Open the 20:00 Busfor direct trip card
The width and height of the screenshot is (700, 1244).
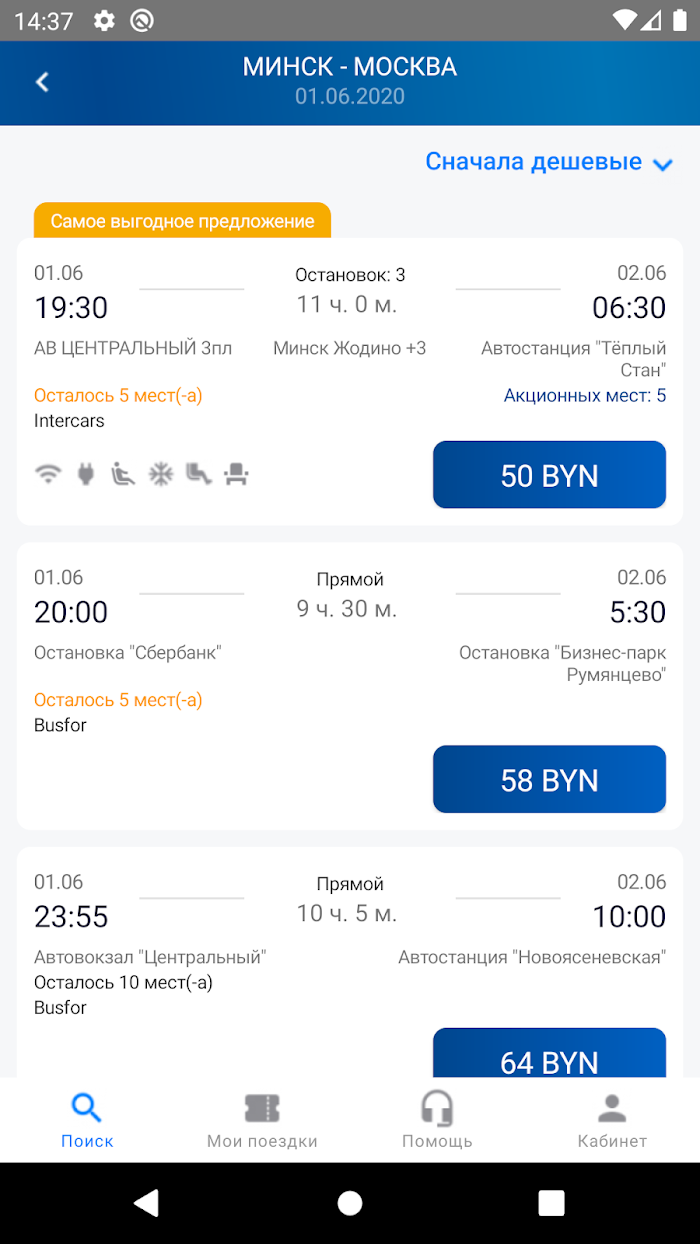coord(349,686)
